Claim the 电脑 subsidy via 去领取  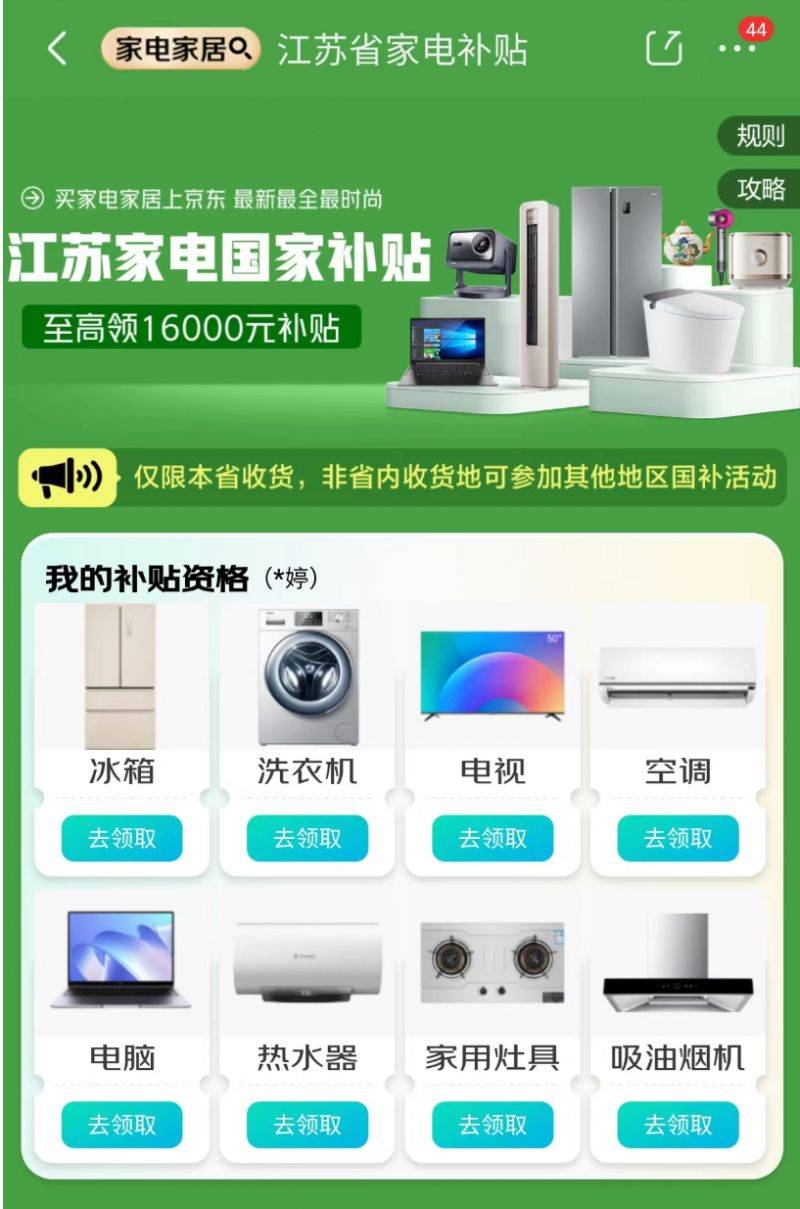[122, 1124]
